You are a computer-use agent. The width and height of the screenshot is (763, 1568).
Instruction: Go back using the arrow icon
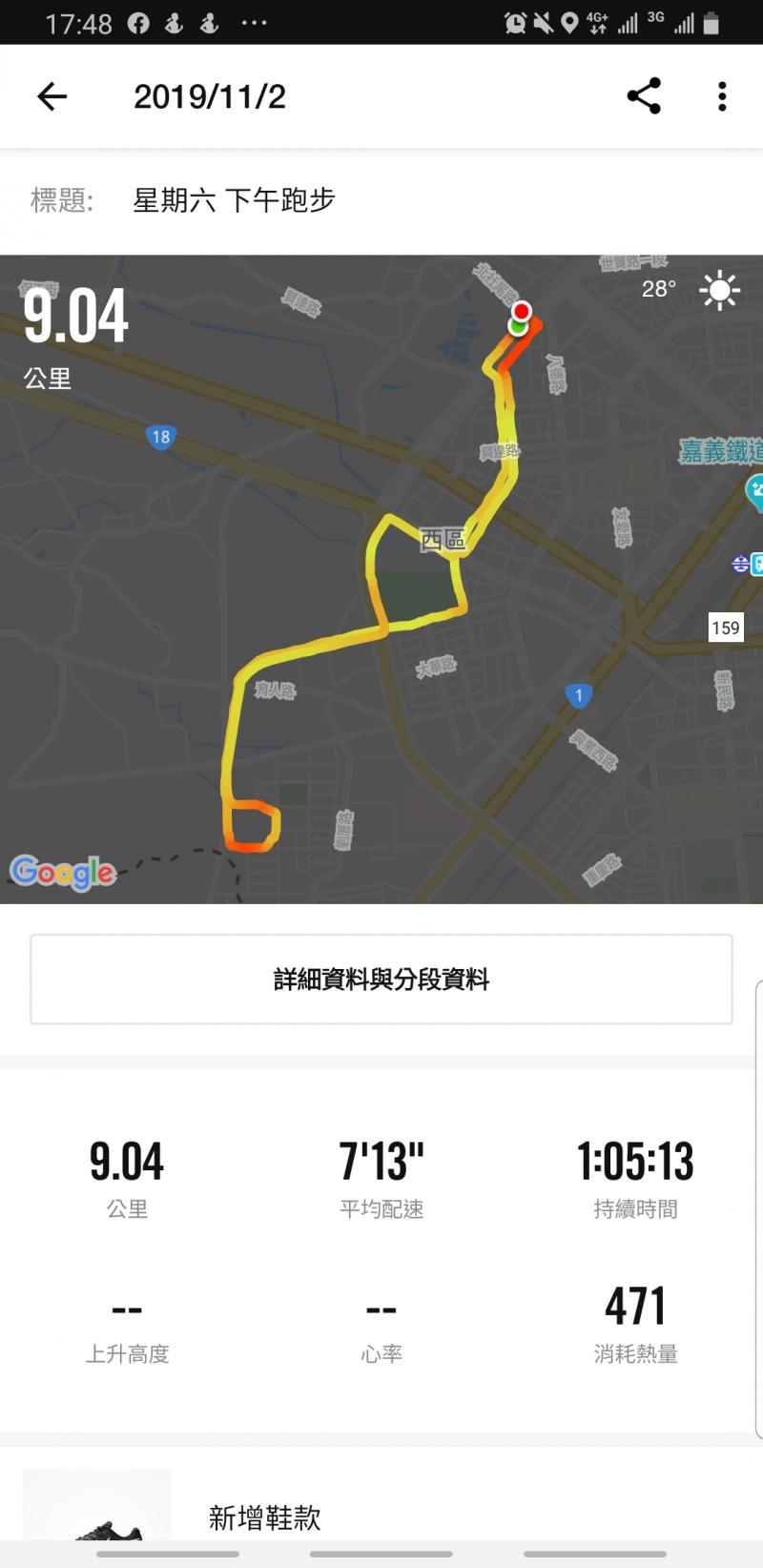click(x=52, y=96)
